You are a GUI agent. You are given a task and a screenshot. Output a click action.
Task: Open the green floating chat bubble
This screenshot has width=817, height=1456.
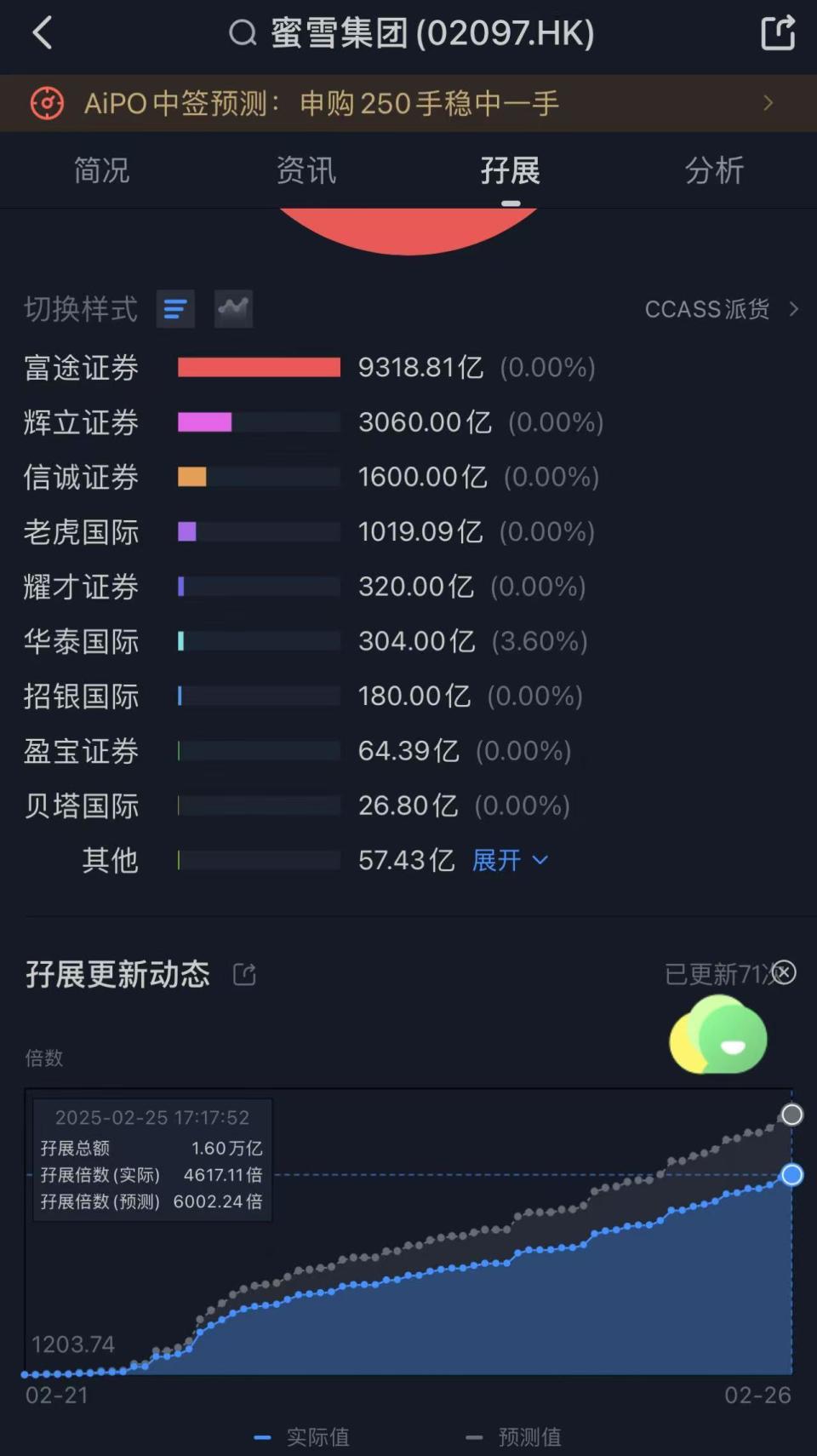[717, 1035]
